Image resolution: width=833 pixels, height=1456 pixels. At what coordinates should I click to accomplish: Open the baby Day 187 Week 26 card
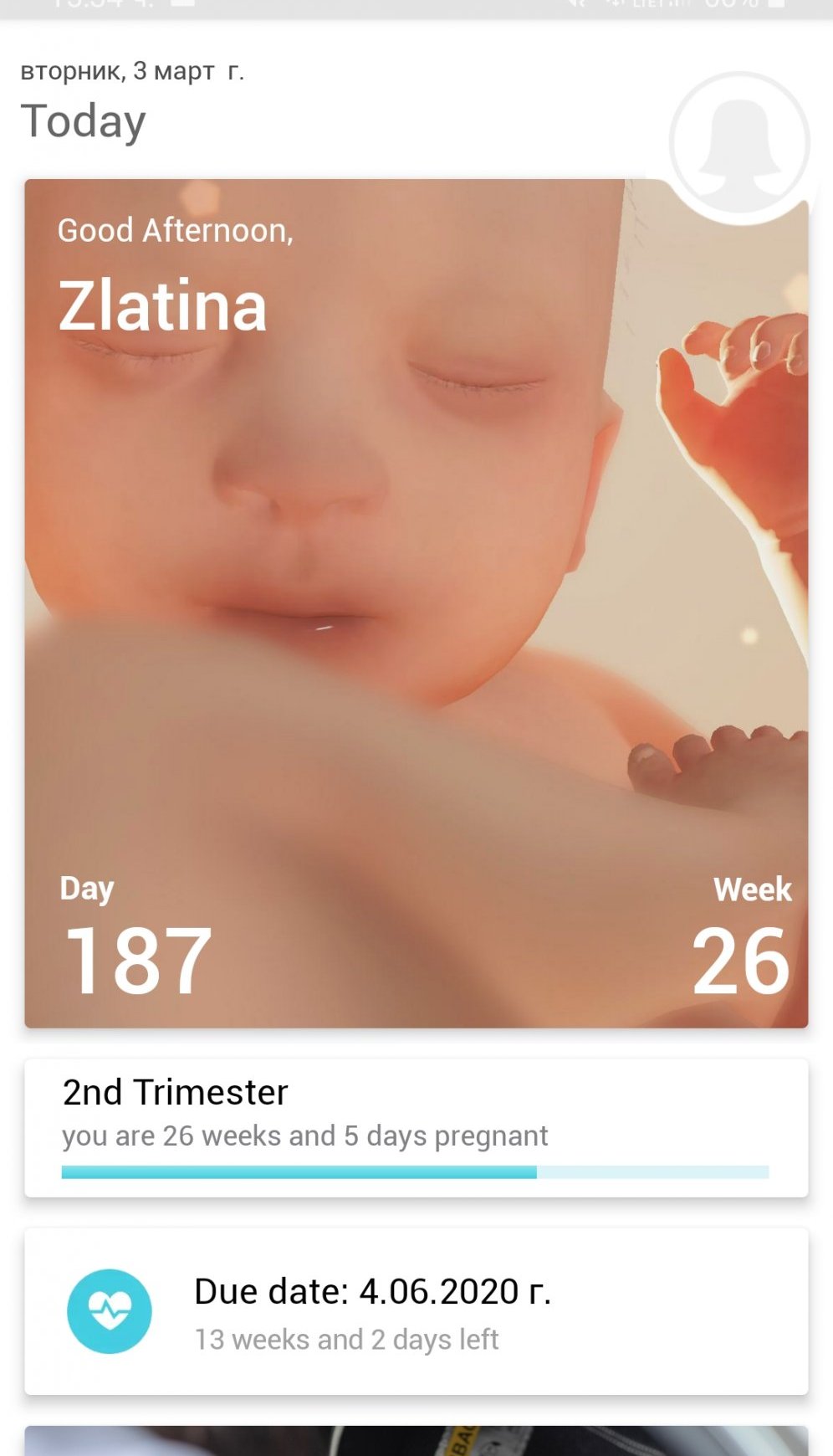click(x=416, y=602)
